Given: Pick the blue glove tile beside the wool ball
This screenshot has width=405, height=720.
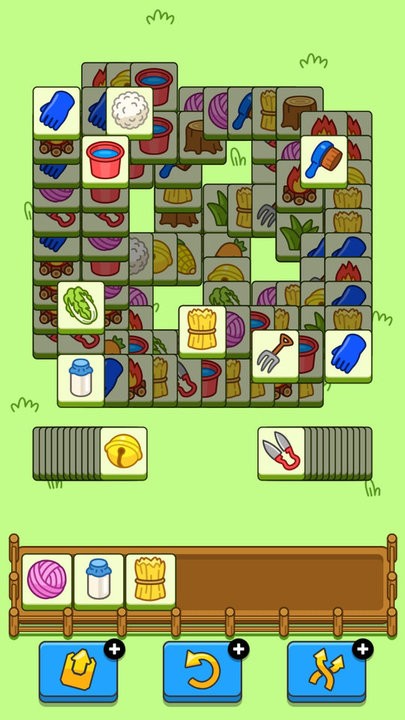Looking at the screenshot, I should (x=56, y=113).
